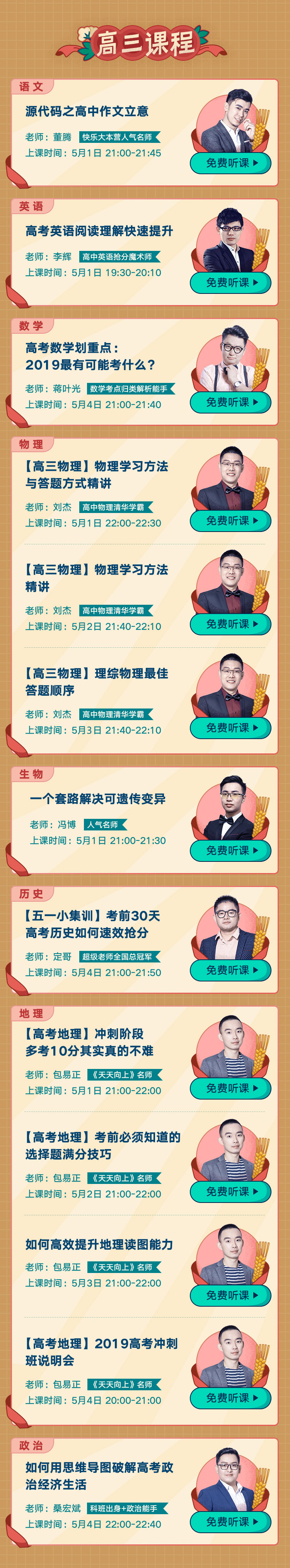This screenshot has width=290, height=1568.
Task: Tap 免费听课 for 如何高效提升地理读图能力
Action: pos(230,1295)
